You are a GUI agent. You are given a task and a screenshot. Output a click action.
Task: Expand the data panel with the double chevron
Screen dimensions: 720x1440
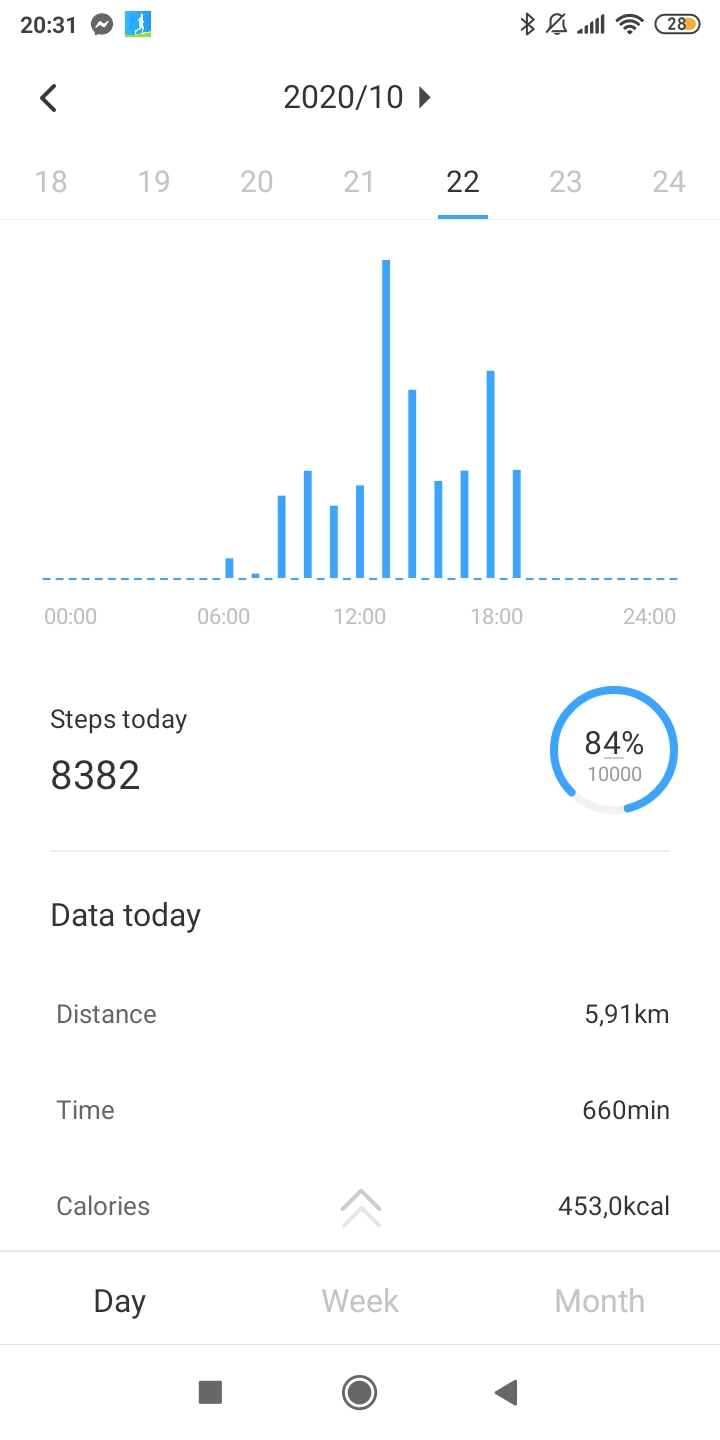click(x=361, y=1208)
